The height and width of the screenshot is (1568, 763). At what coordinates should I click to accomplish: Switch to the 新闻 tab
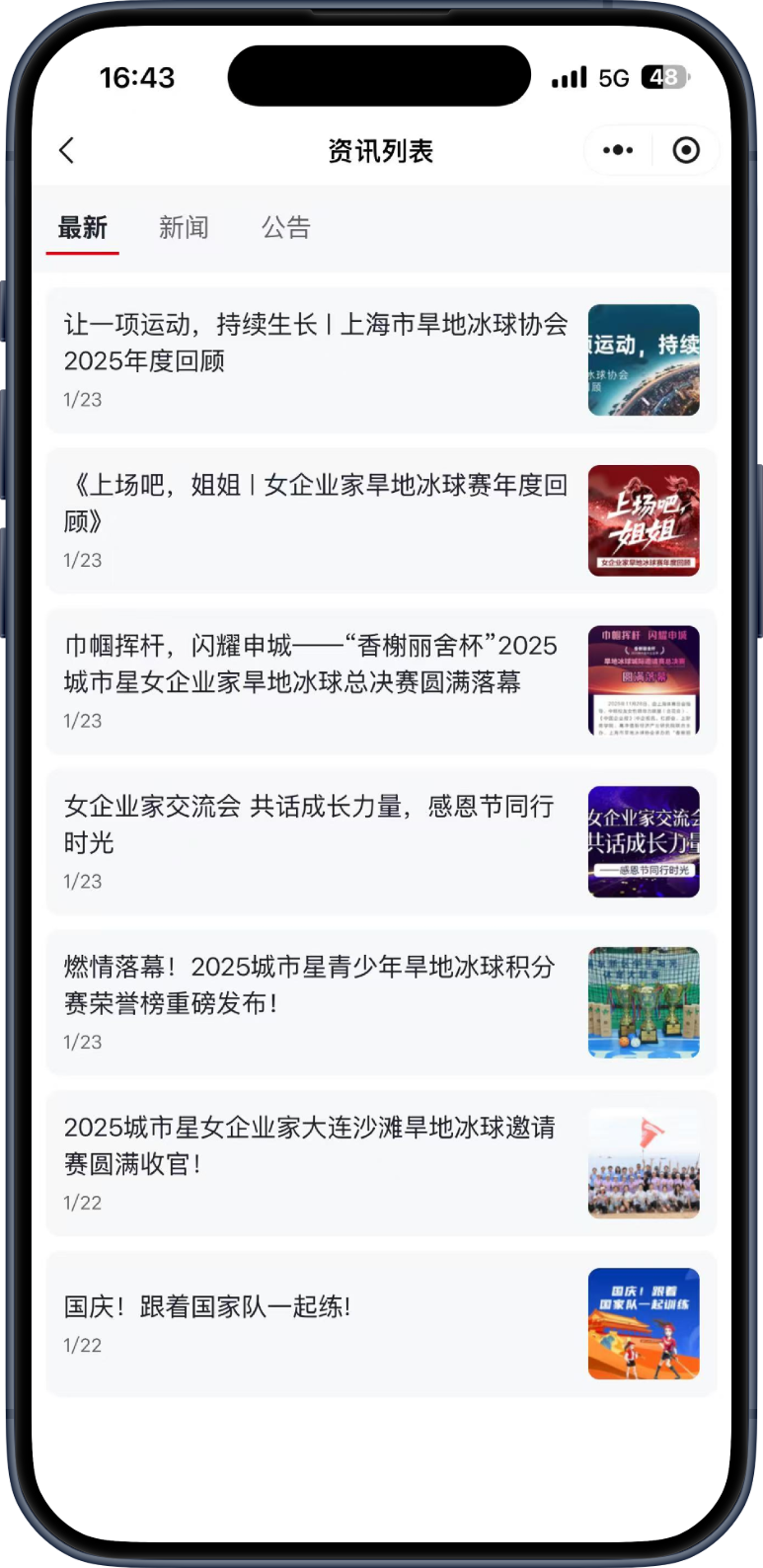[184, 228]
